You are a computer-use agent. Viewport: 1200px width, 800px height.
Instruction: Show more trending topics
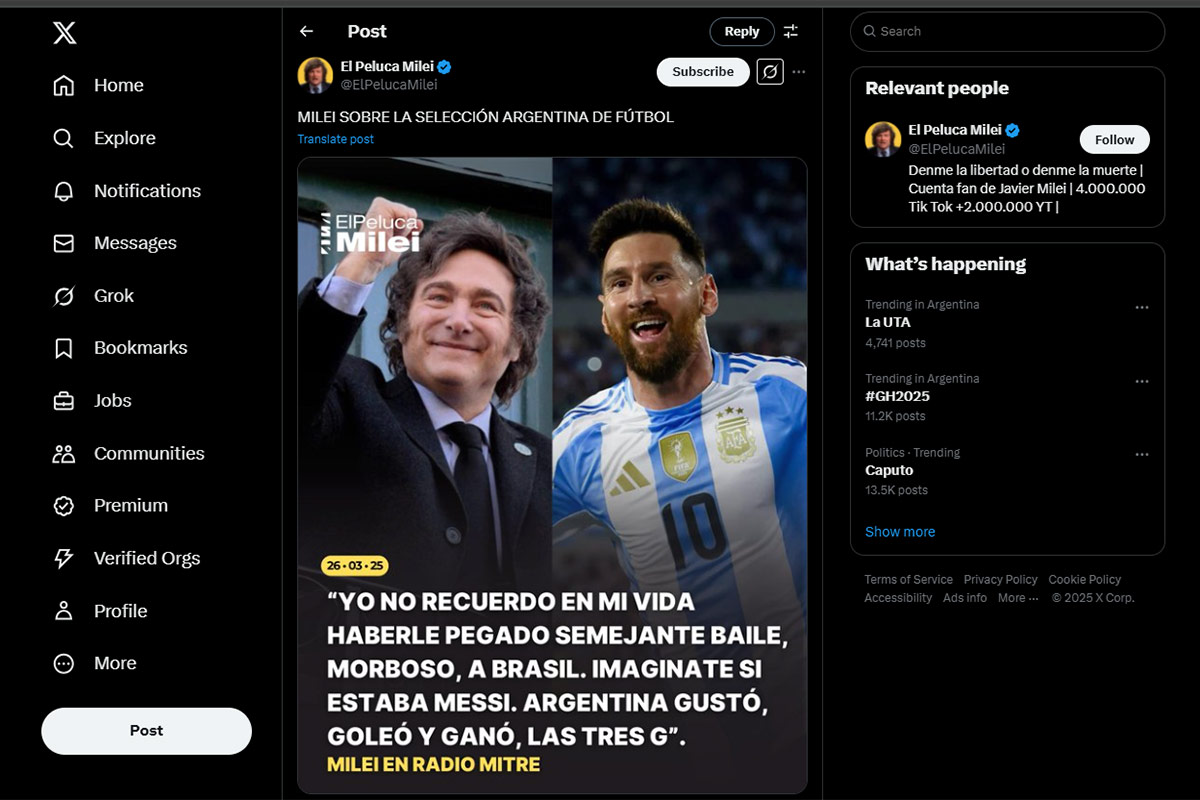tap(900, 532)
